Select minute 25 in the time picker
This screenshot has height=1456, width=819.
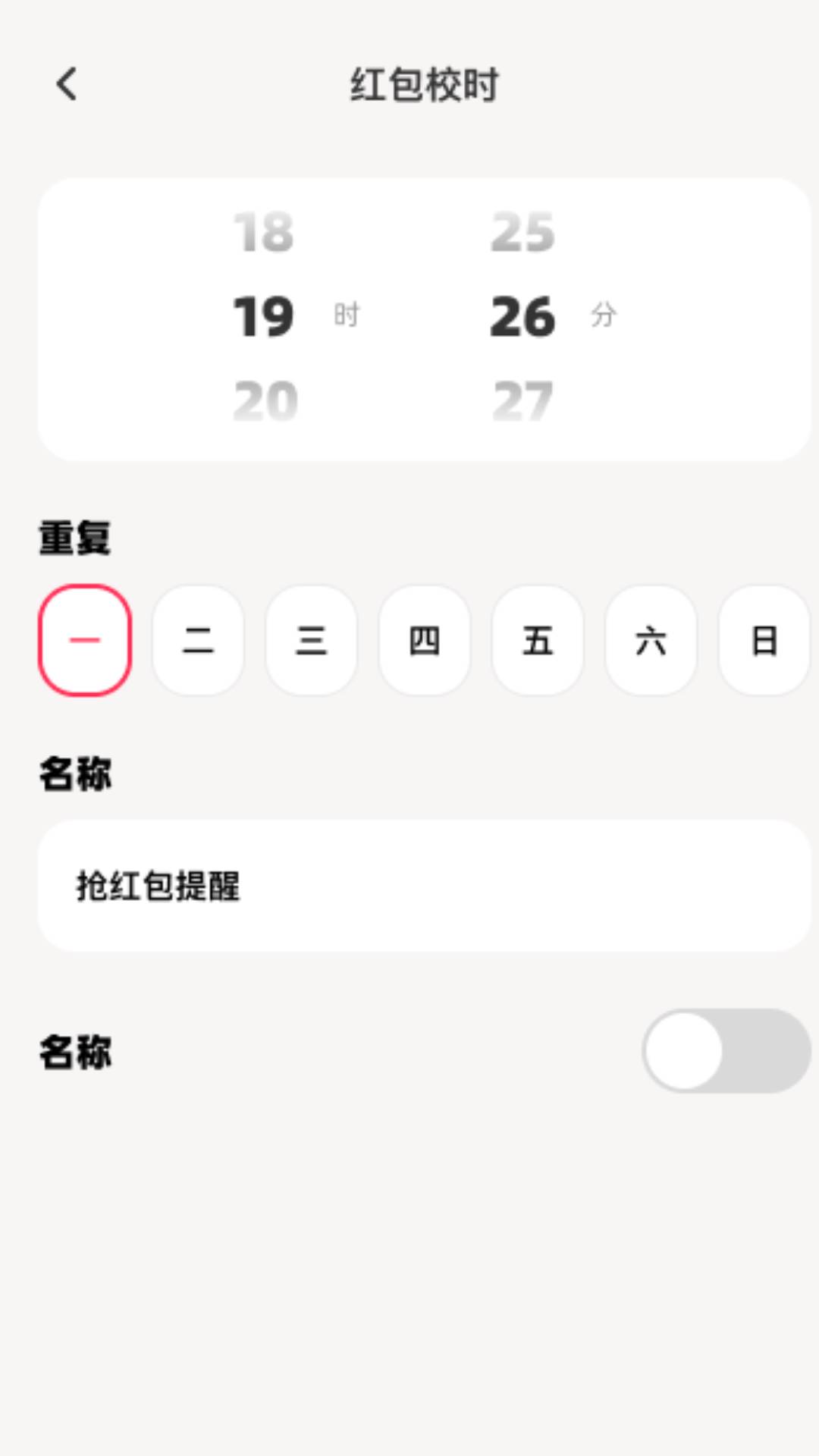(x=522, y=233)
